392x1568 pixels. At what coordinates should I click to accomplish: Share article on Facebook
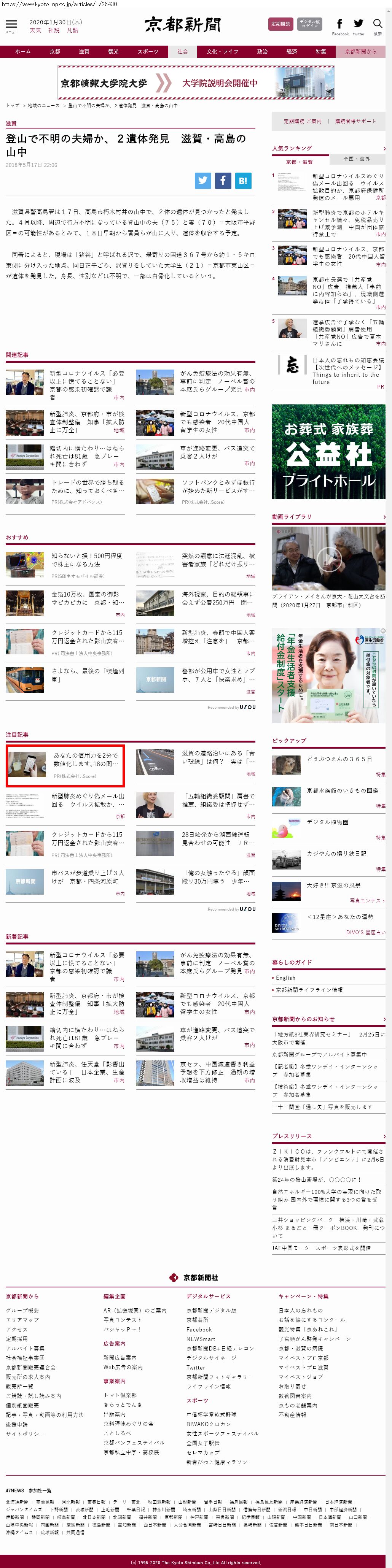click(x=223, y=180)
